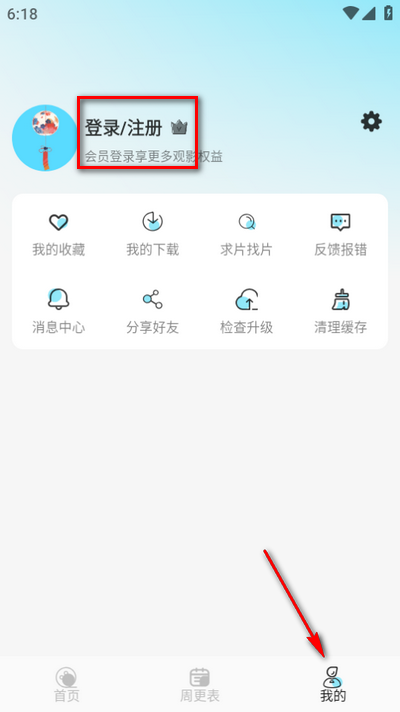This screenshot has height=712, width=400.
Task: Open 我的收藏 favorites
Action: 59,235
